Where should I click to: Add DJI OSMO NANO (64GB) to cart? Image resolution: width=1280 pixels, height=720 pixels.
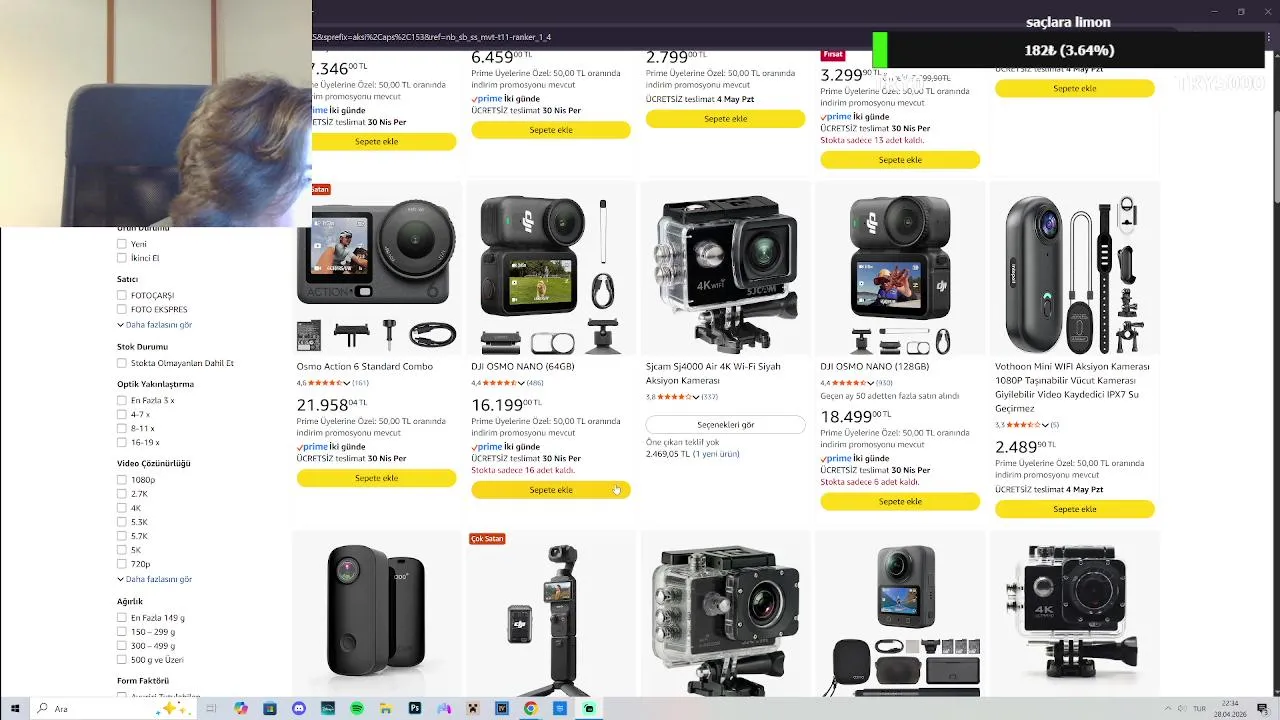550,490
